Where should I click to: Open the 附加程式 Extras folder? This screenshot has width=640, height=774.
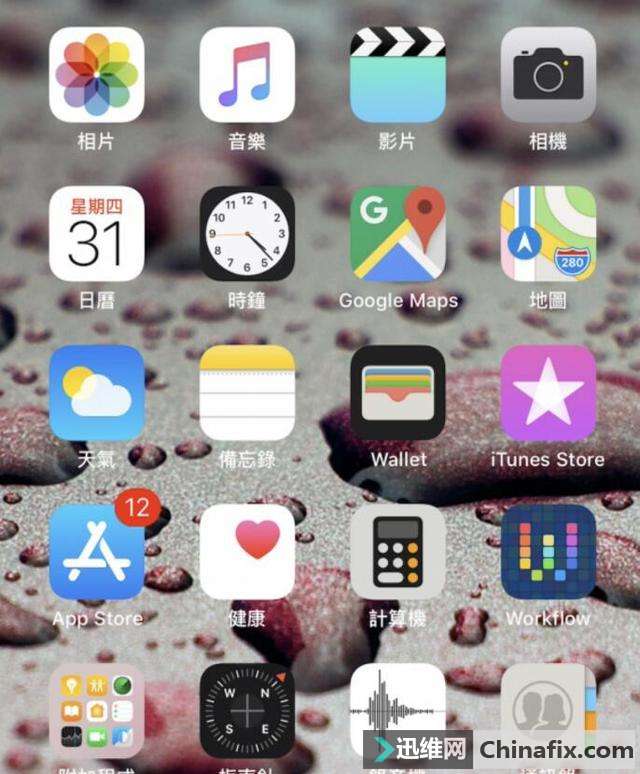coord(96,710)
